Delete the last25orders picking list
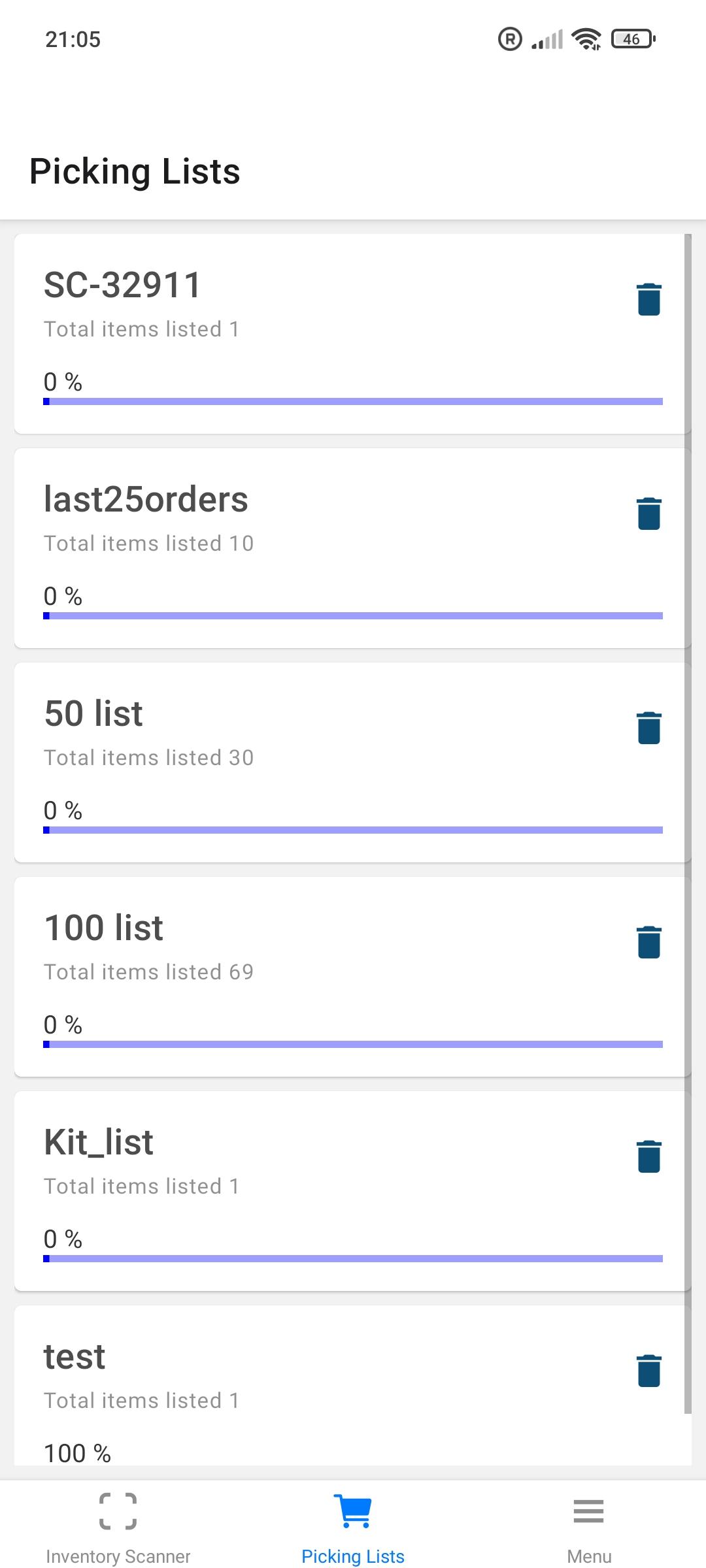Image resolution: width=706 pixels, height=1568 pixels. click(648, 514)
